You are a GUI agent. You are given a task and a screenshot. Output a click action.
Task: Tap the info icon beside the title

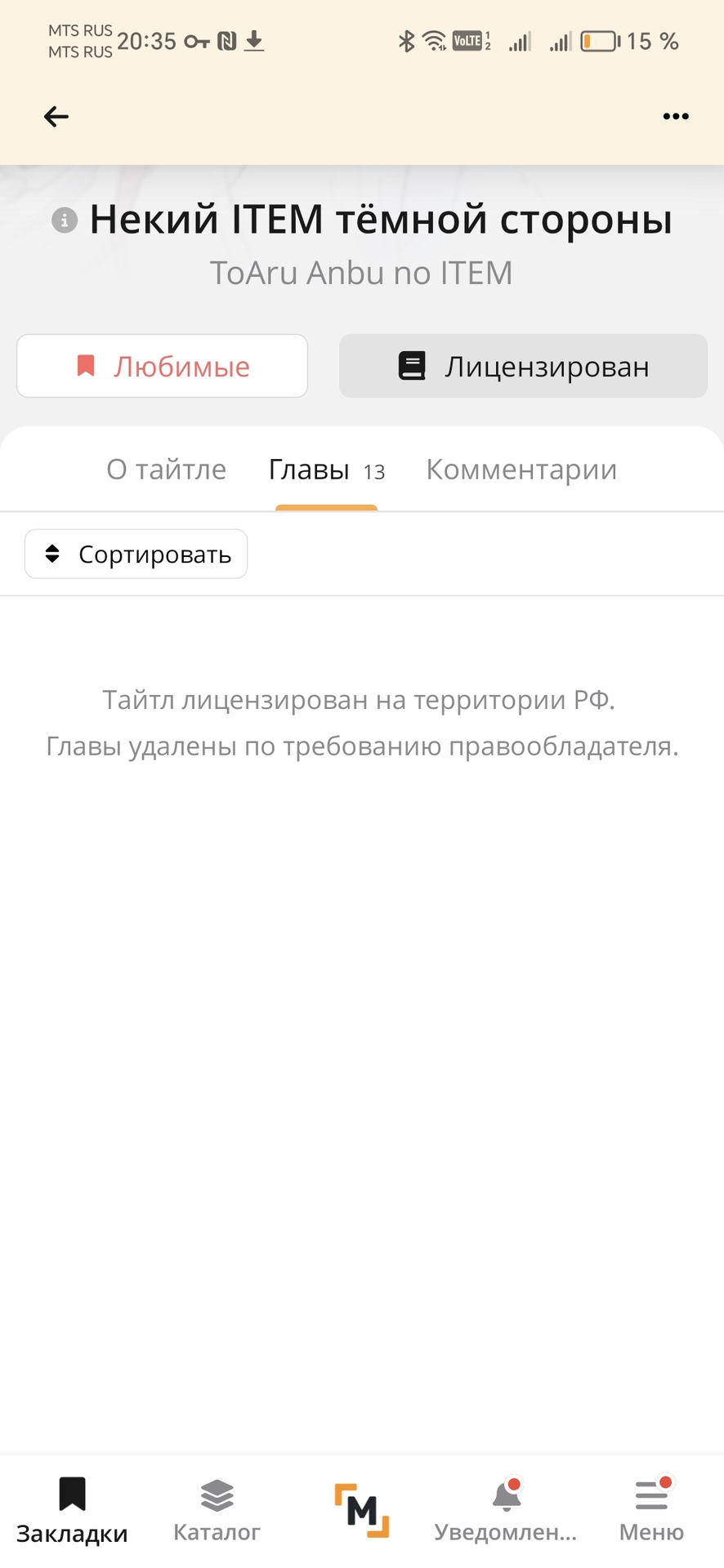click(x=65, y=220)
